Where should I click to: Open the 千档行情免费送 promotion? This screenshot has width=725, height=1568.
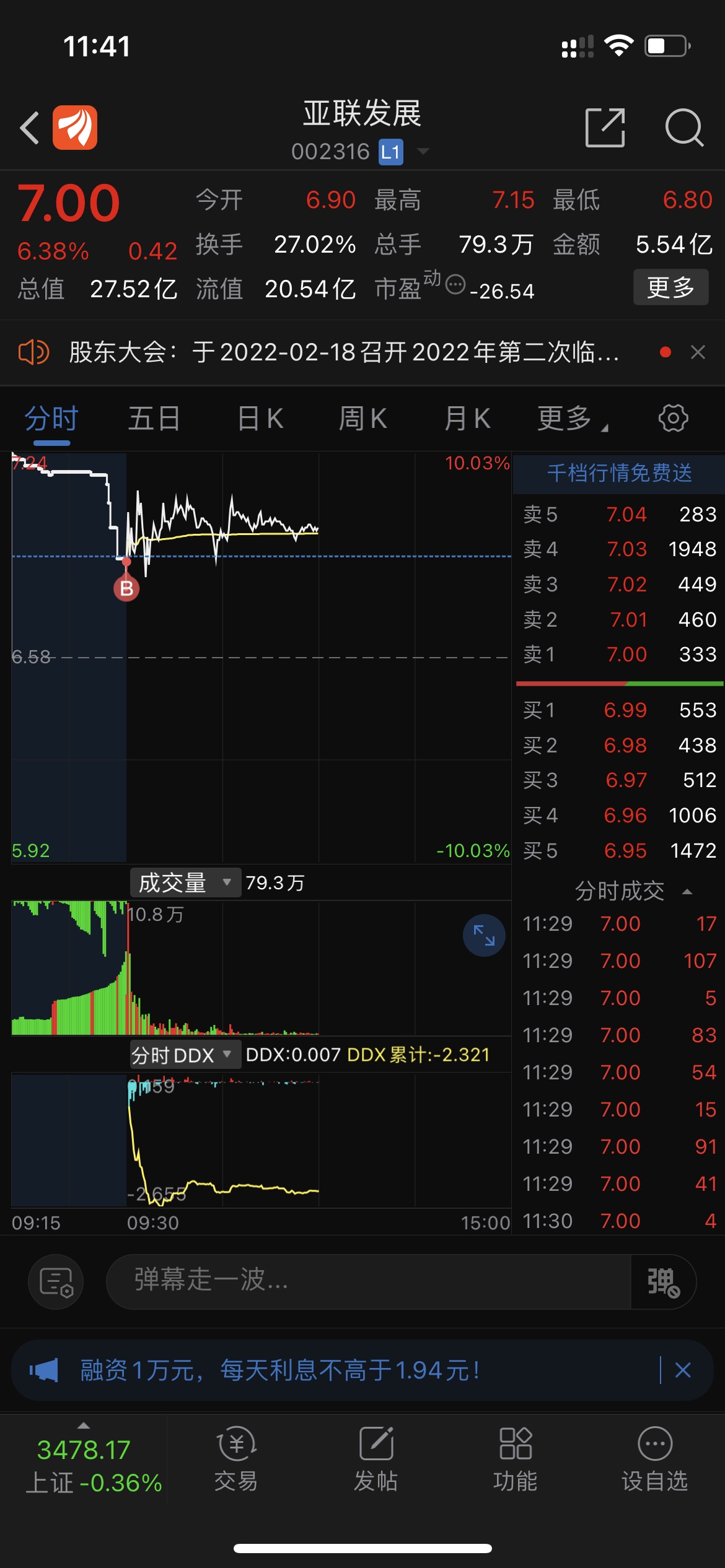coord(619,473)
